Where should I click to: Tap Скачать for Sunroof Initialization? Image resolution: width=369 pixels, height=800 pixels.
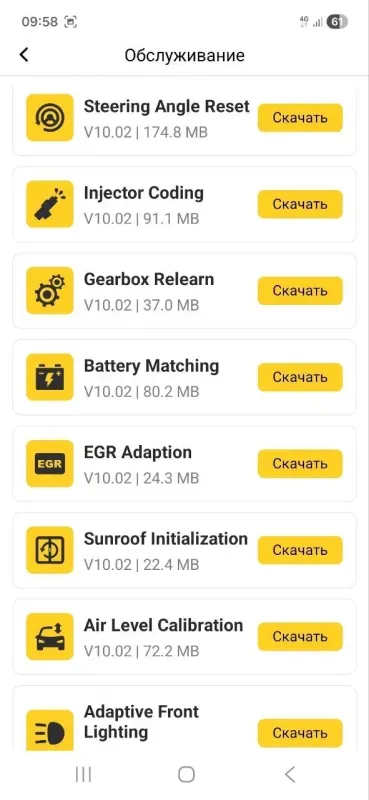point(300,550)
